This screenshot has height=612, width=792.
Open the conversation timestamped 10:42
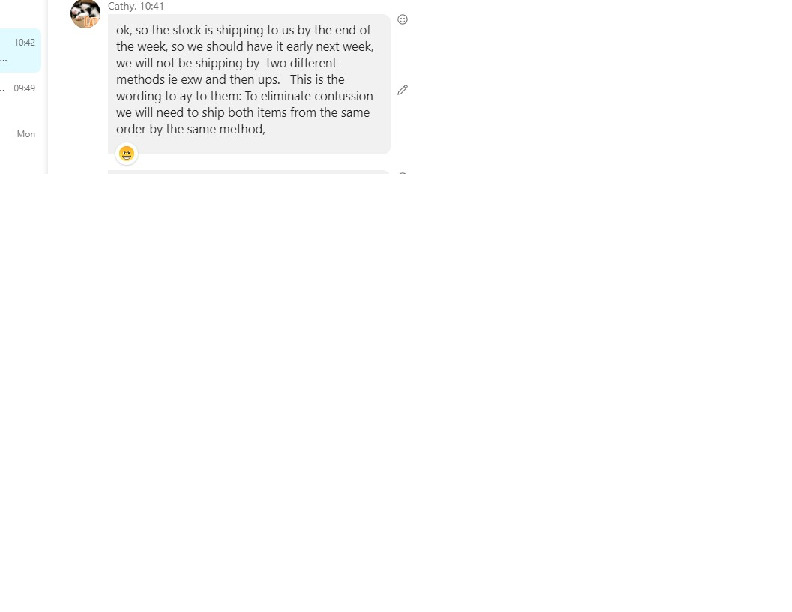click(x=20, y=49)
